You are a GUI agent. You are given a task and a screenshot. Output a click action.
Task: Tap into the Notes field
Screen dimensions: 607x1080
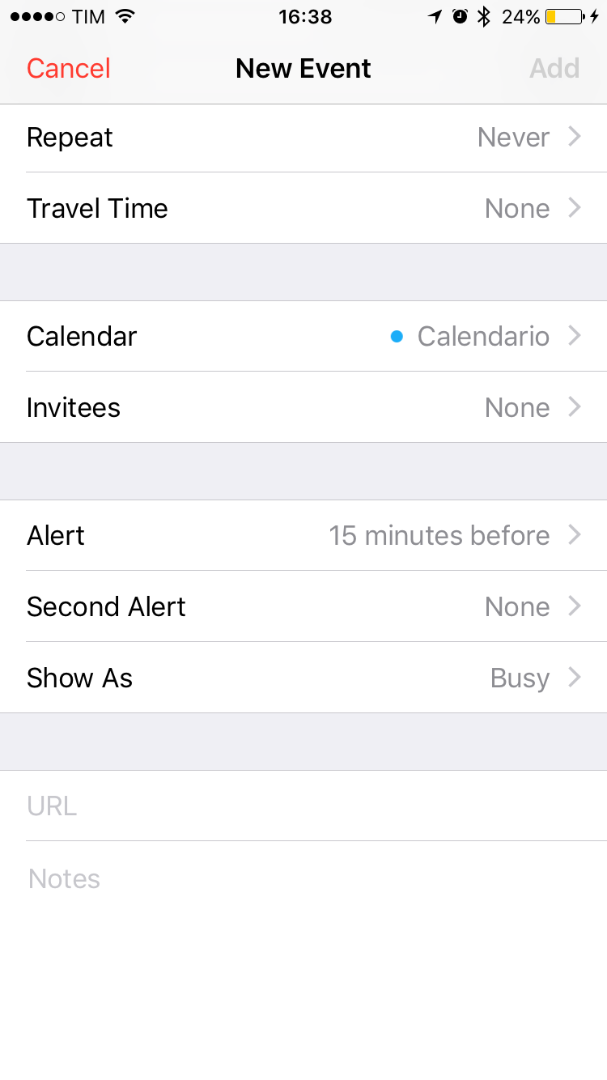click(303, 879)
